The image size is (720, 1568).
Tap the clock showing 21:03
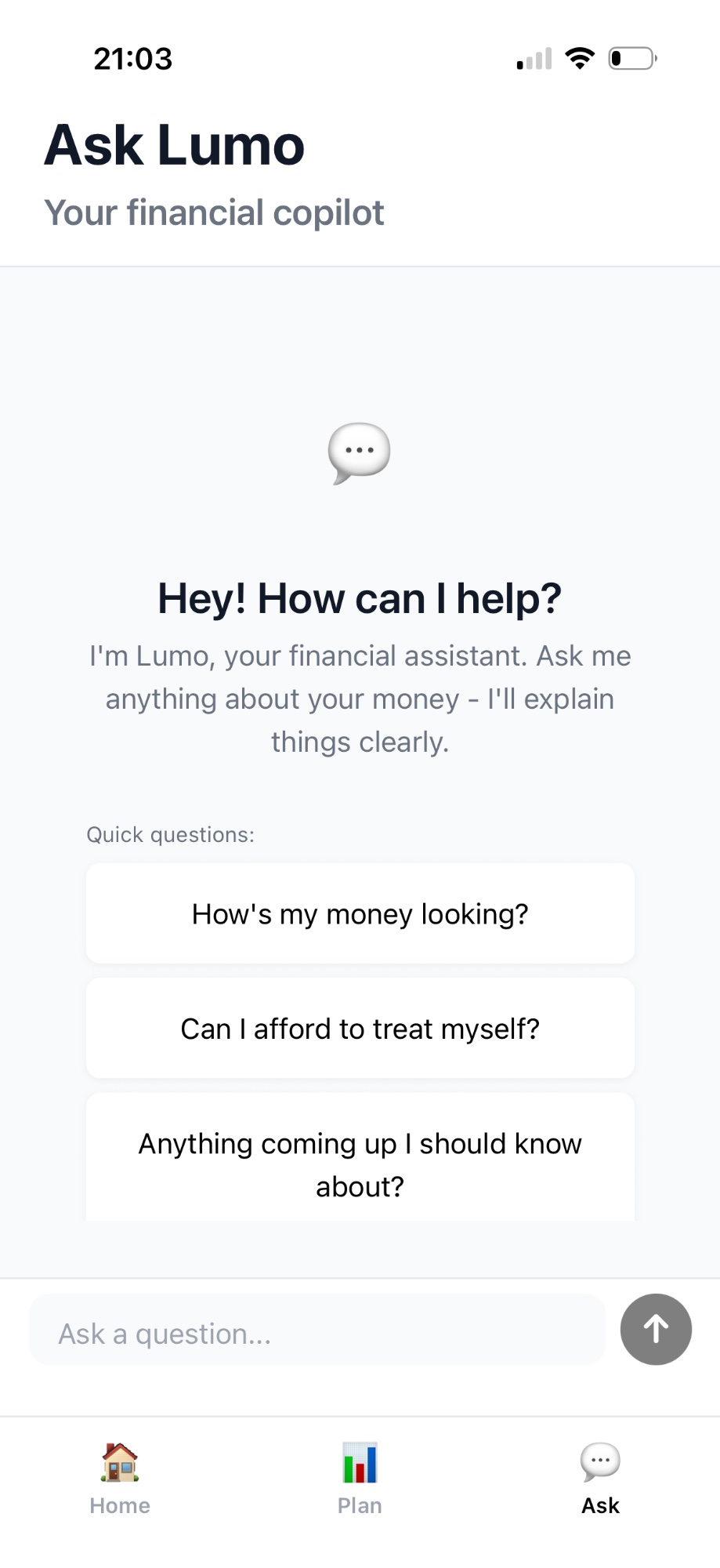point(132,57)
